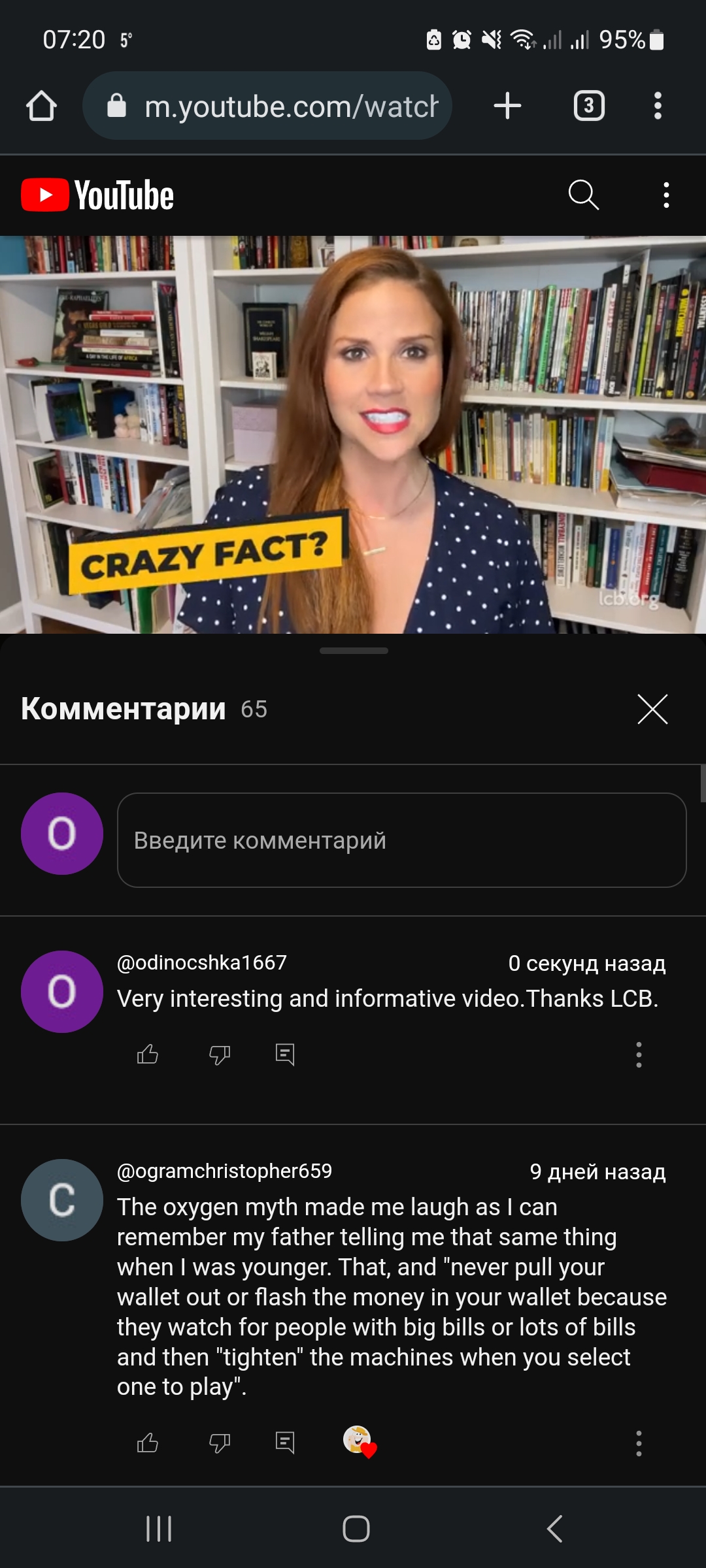Screen dimensions: 706x1568
Task: Tap the video player
Action: pyautogui.click(x=353, y=434)
